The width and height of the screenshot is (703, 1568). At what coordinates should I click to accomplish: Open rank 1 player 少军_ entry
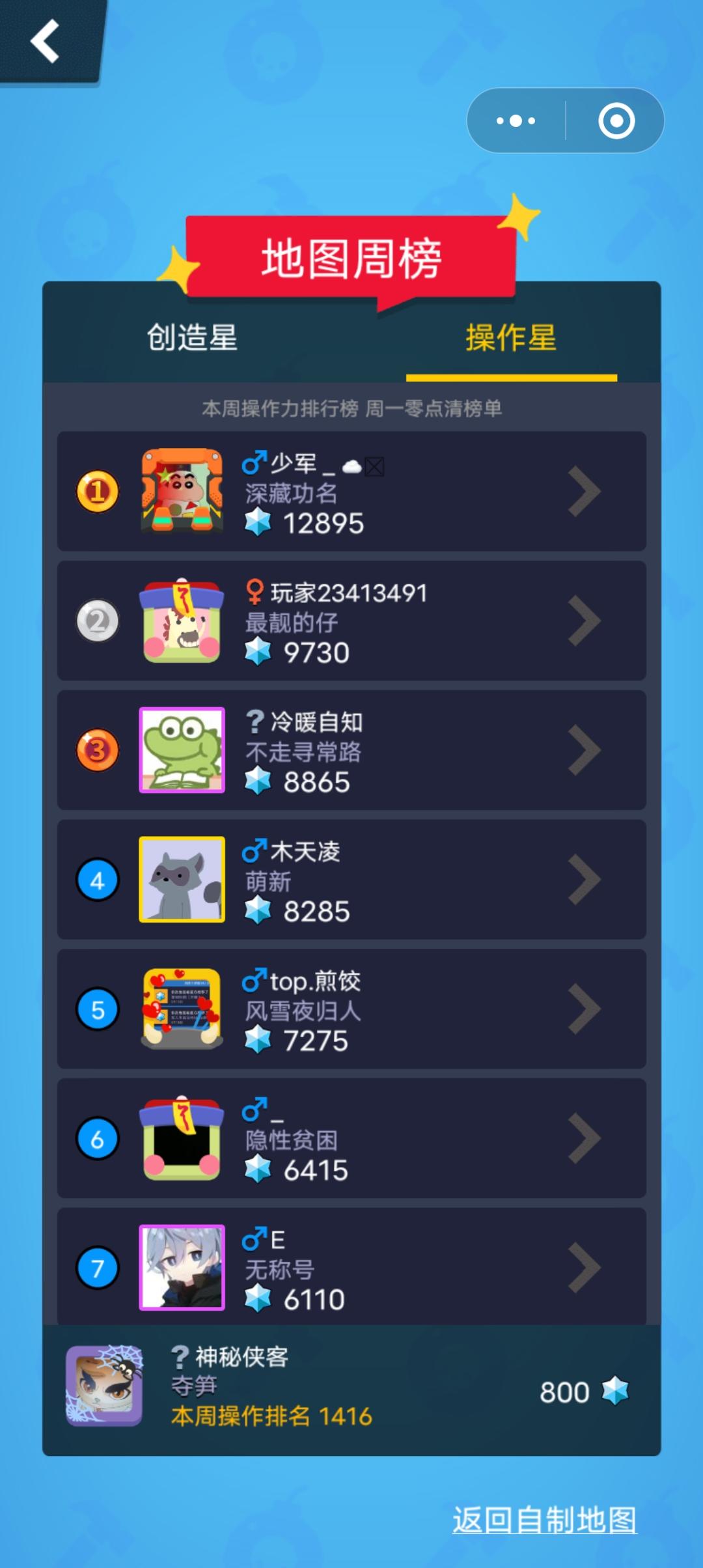(x=351, y=491)
